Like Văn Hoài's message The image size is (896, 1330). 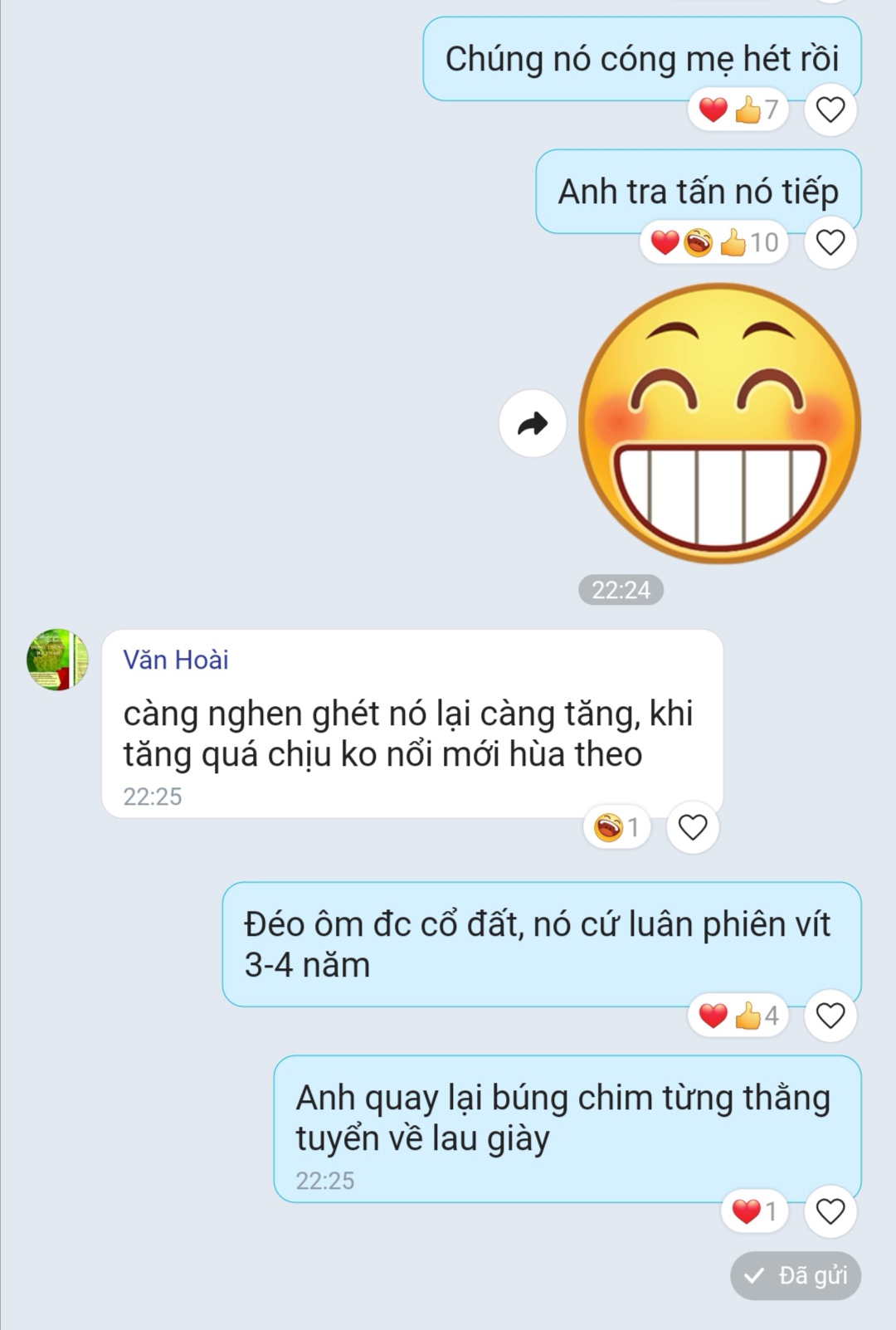point(693,827)
